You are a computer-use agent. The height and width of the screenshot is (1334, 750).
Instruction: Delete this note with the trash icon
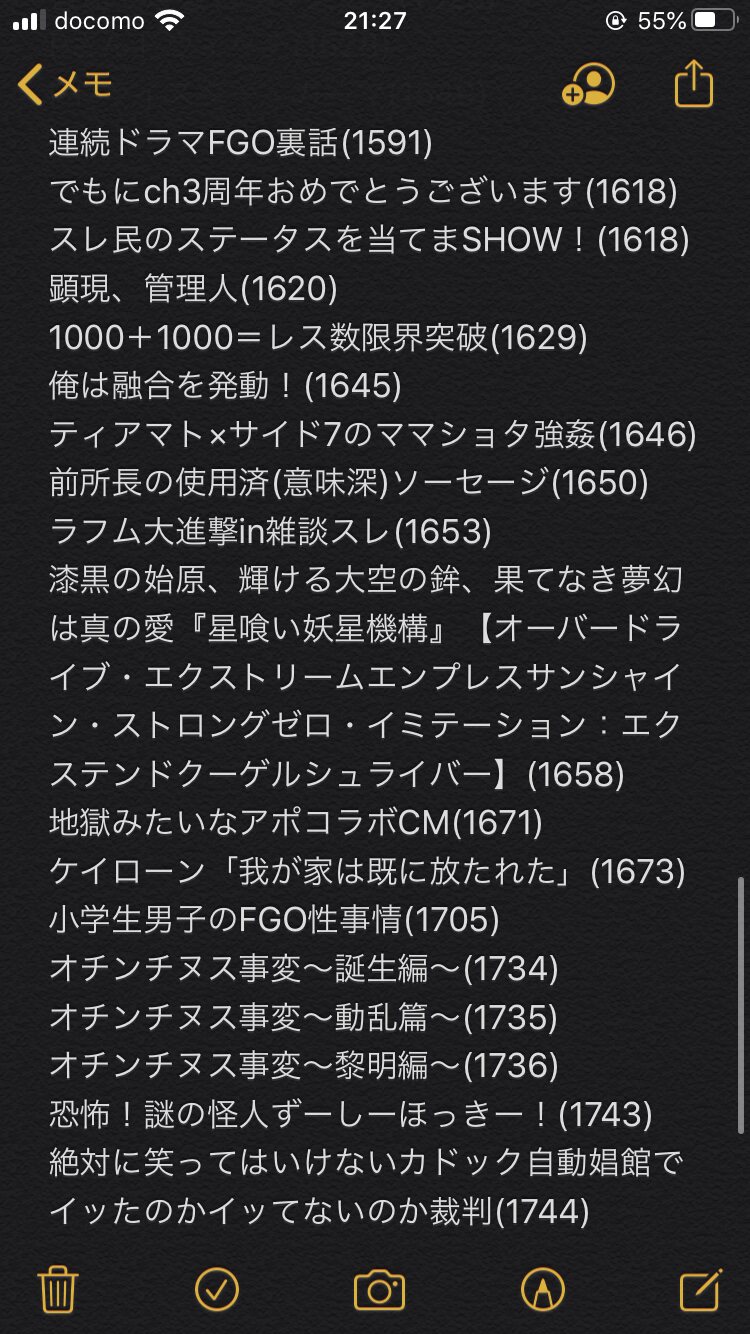[x=58, y=1288]
